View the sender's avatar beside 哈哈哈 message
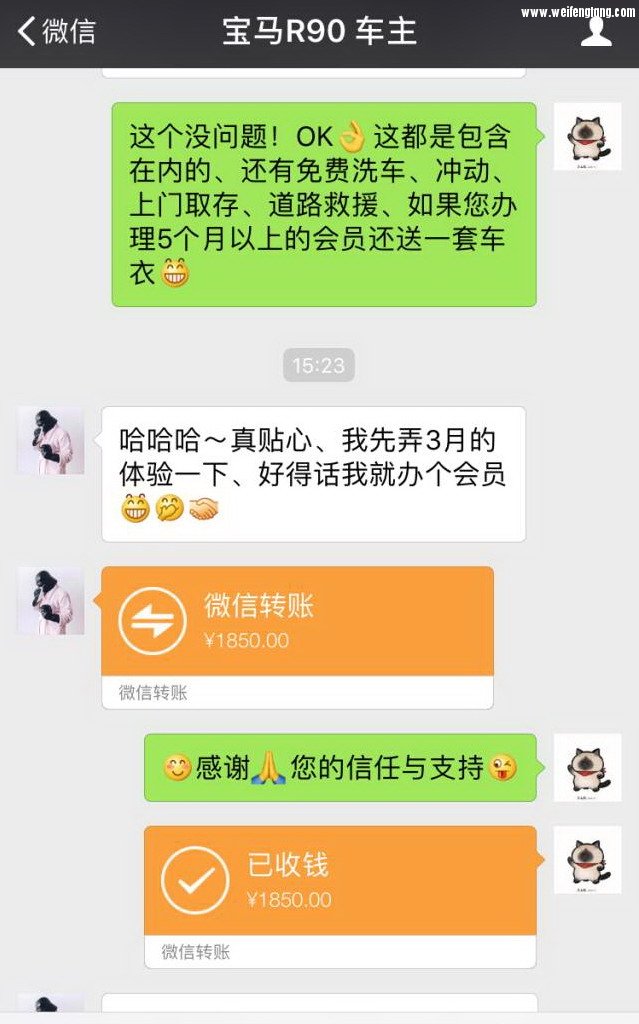Screen dimensions: 639x1024 (x=51, y=440)
